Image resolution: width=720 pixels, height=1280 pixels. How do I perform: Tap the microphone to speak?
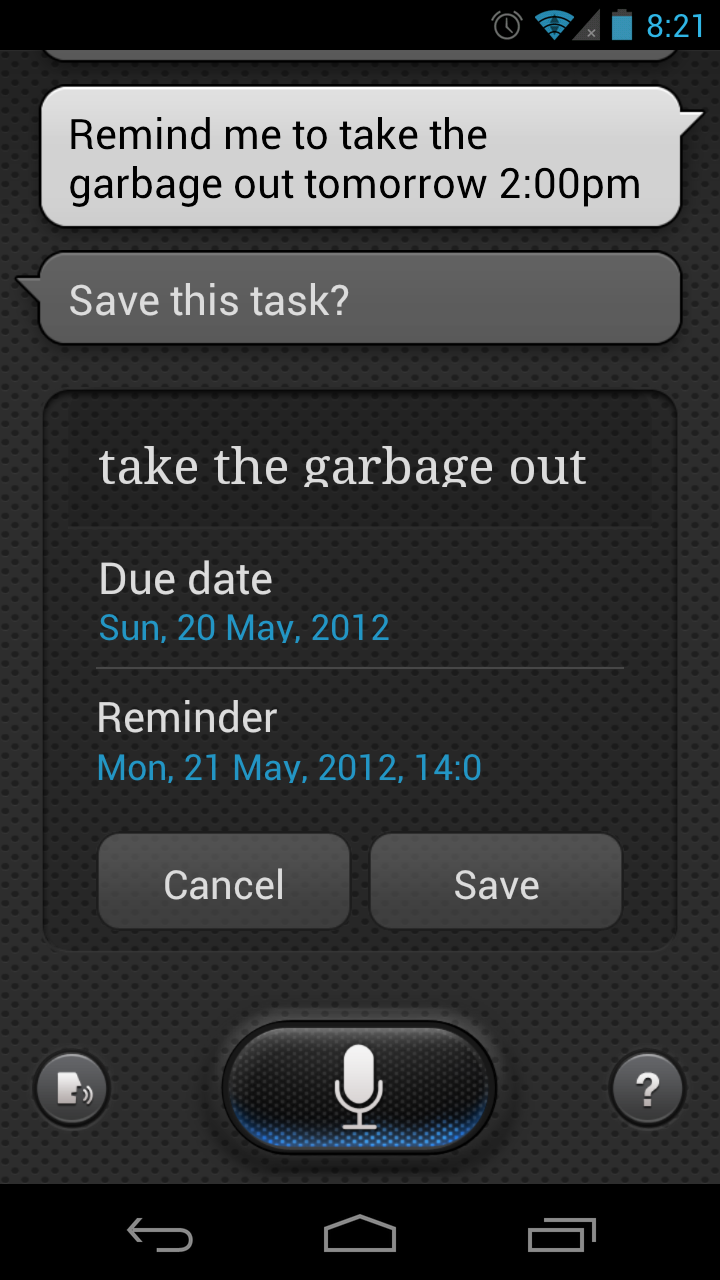click(359, 1088)
